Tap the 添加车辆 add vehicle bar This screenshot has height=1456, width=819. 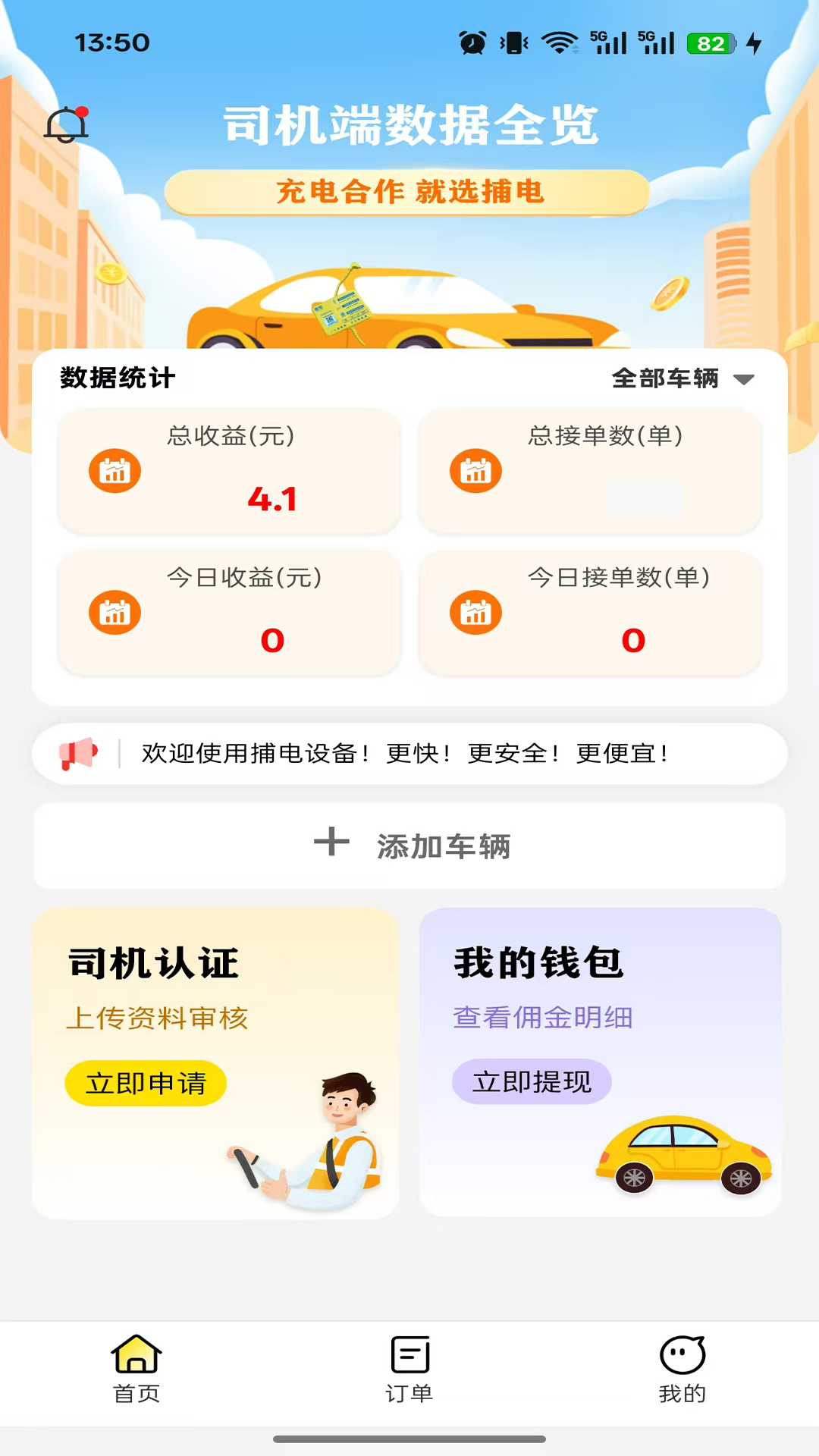(409, 844)
